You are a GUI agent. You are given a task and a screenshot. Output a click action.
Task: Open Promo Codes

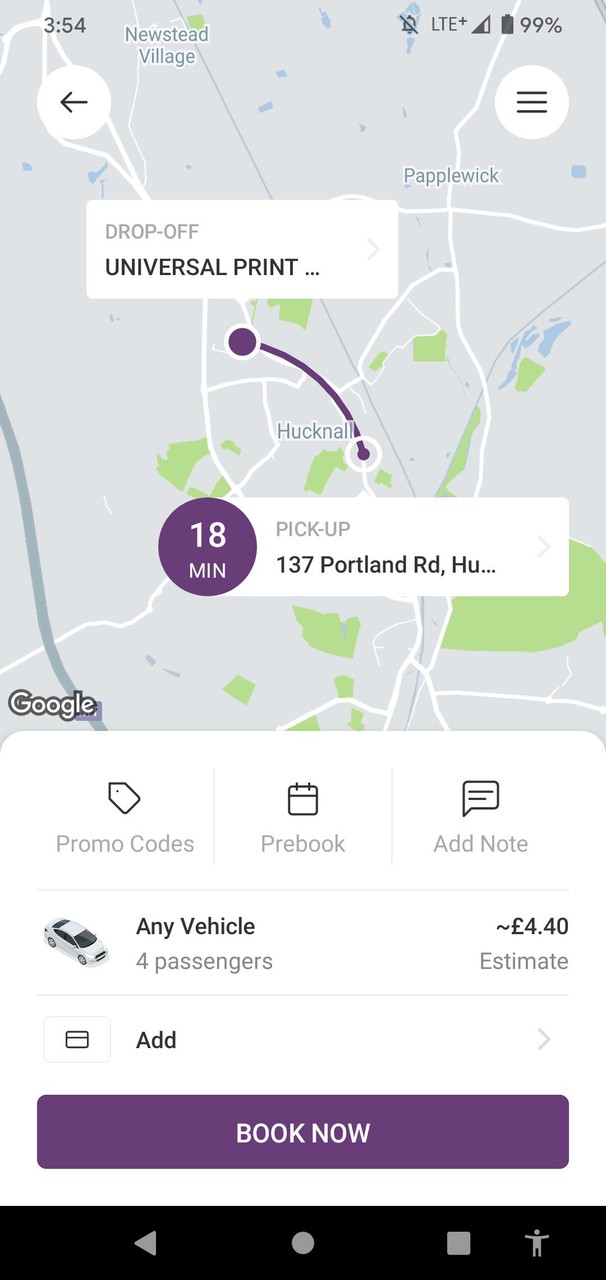pyautogui.click(x=125, y=819)
